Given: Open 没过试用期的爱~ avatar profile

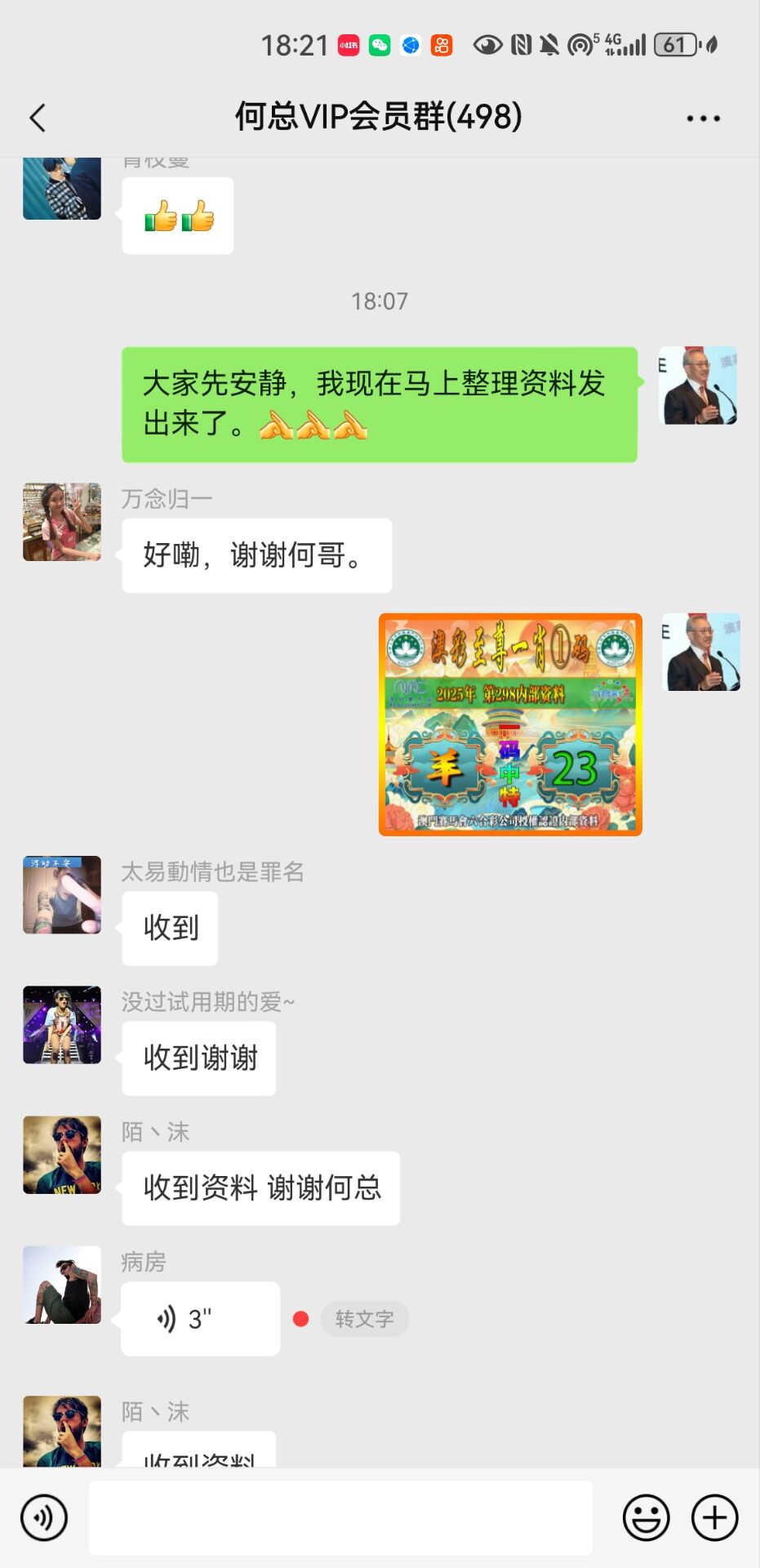Looking at the screenshot, I should tap(62, 1025).
